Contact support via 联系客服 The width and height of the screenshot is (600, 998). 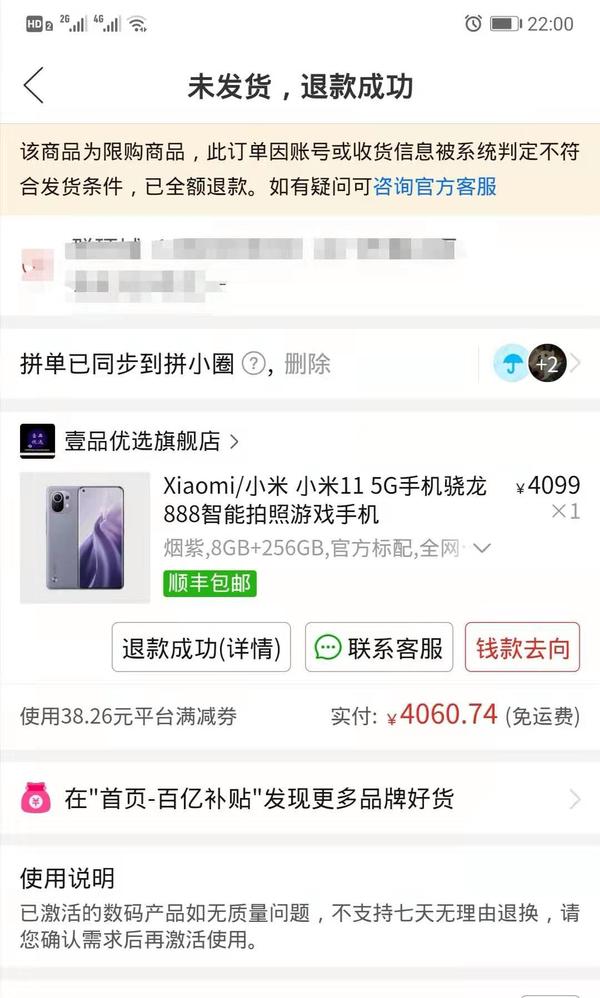[x=379, y=648]
